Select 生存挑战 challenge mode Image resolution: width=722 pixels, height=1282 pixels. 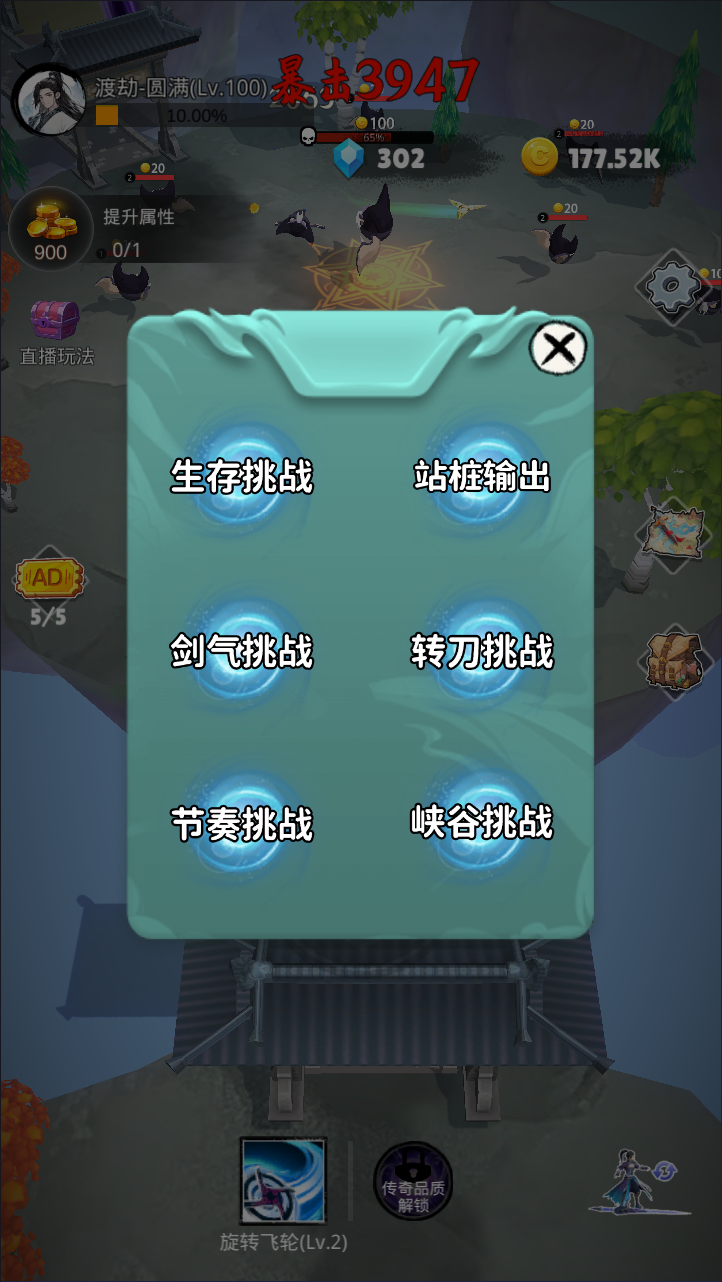pos(242,477)
